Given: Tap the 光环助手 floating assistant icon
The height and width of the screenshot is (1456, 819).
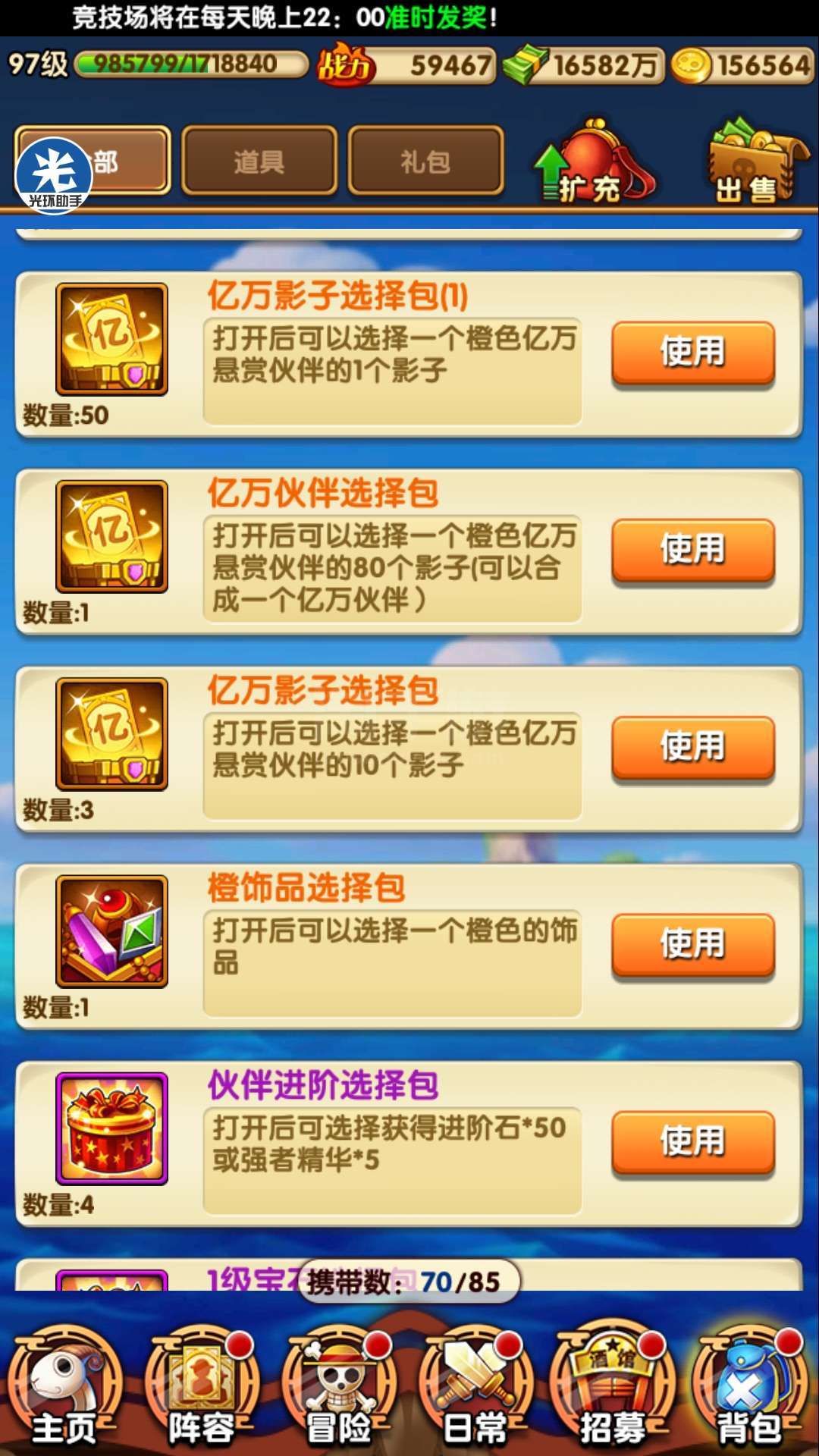Looking at the screenshot, I should 53,175.
